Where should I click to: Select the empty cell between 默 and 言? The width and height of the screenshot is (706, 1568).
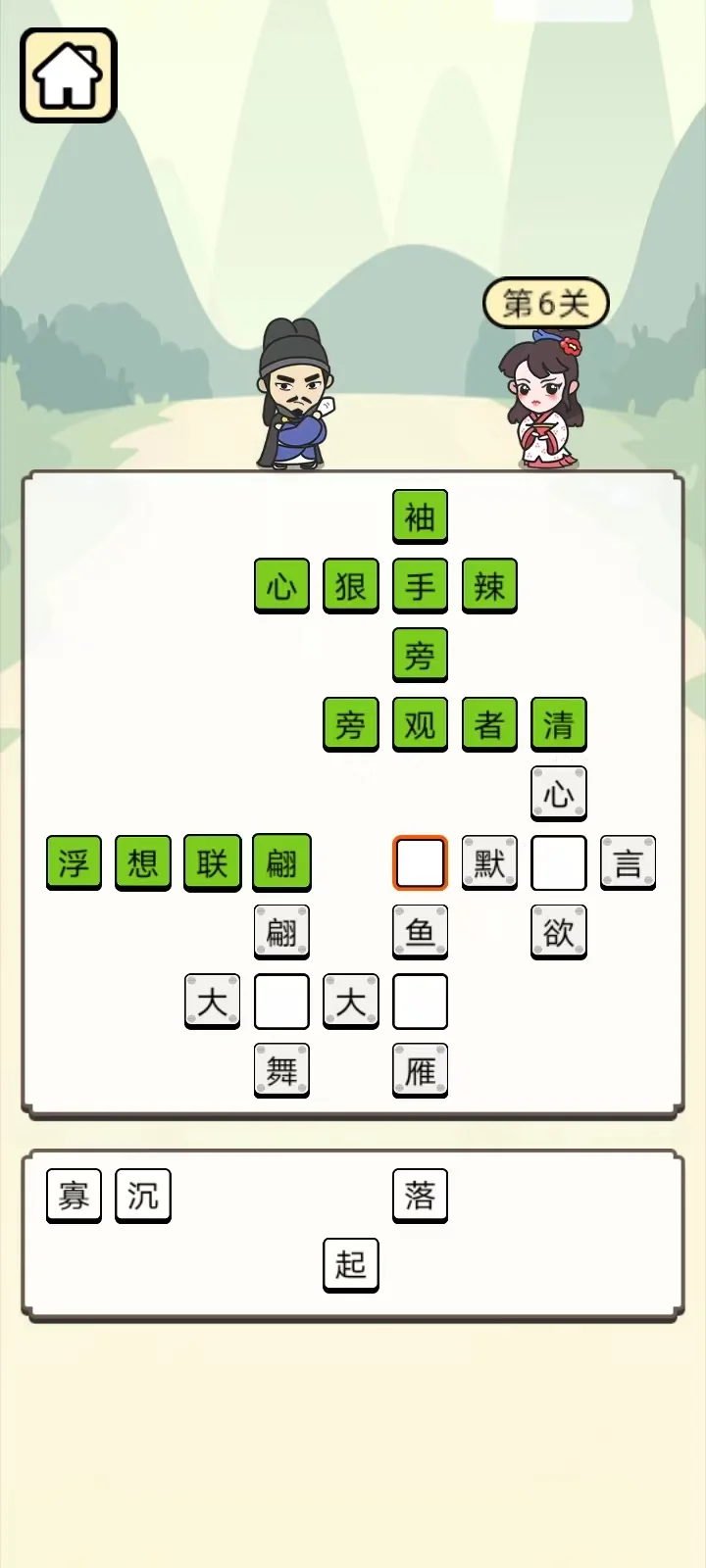tap(559, 862)
